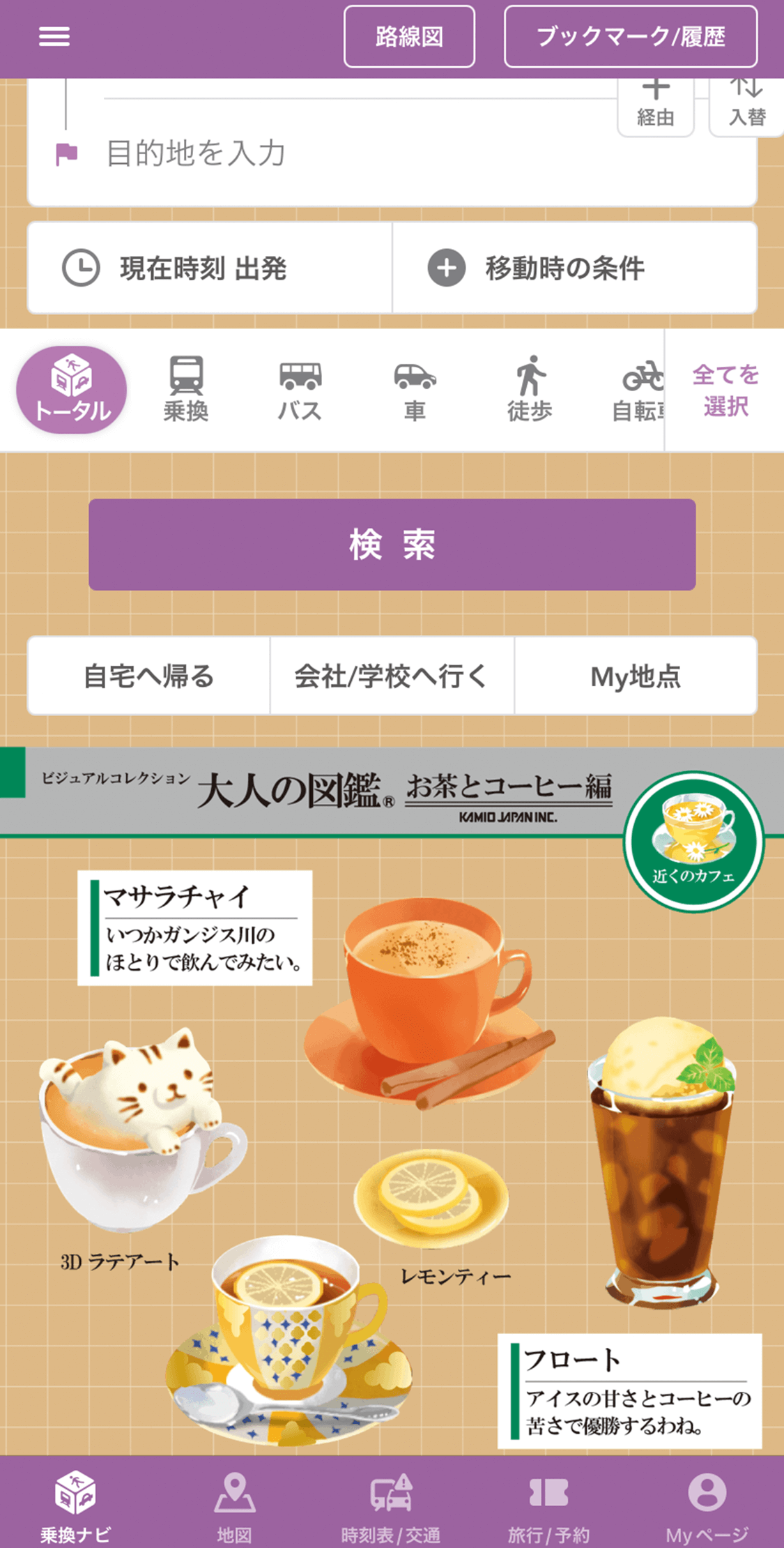Select the トータル transport mode

(72, 390)
